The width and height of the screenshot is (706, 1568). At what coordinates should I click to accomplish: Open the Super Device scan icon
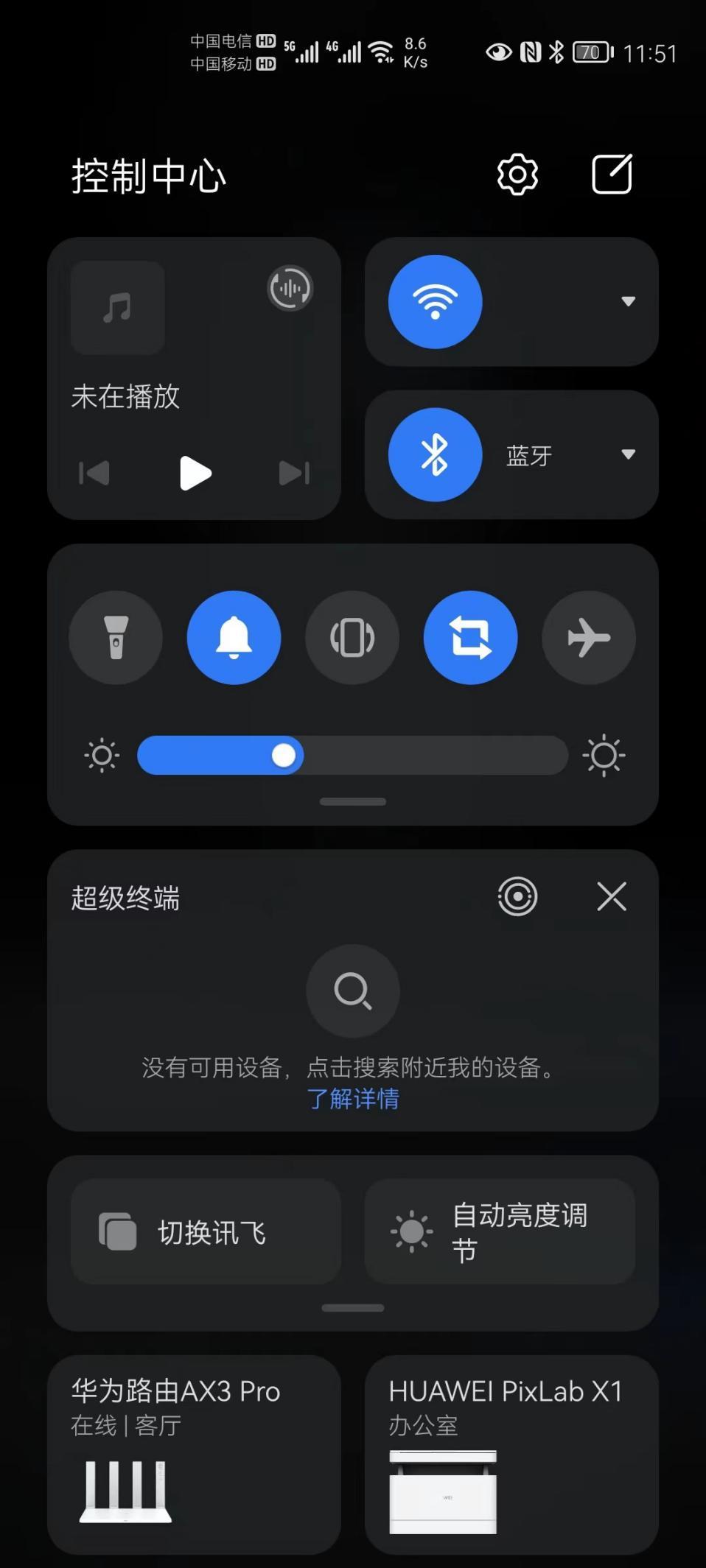click(517, 896)
